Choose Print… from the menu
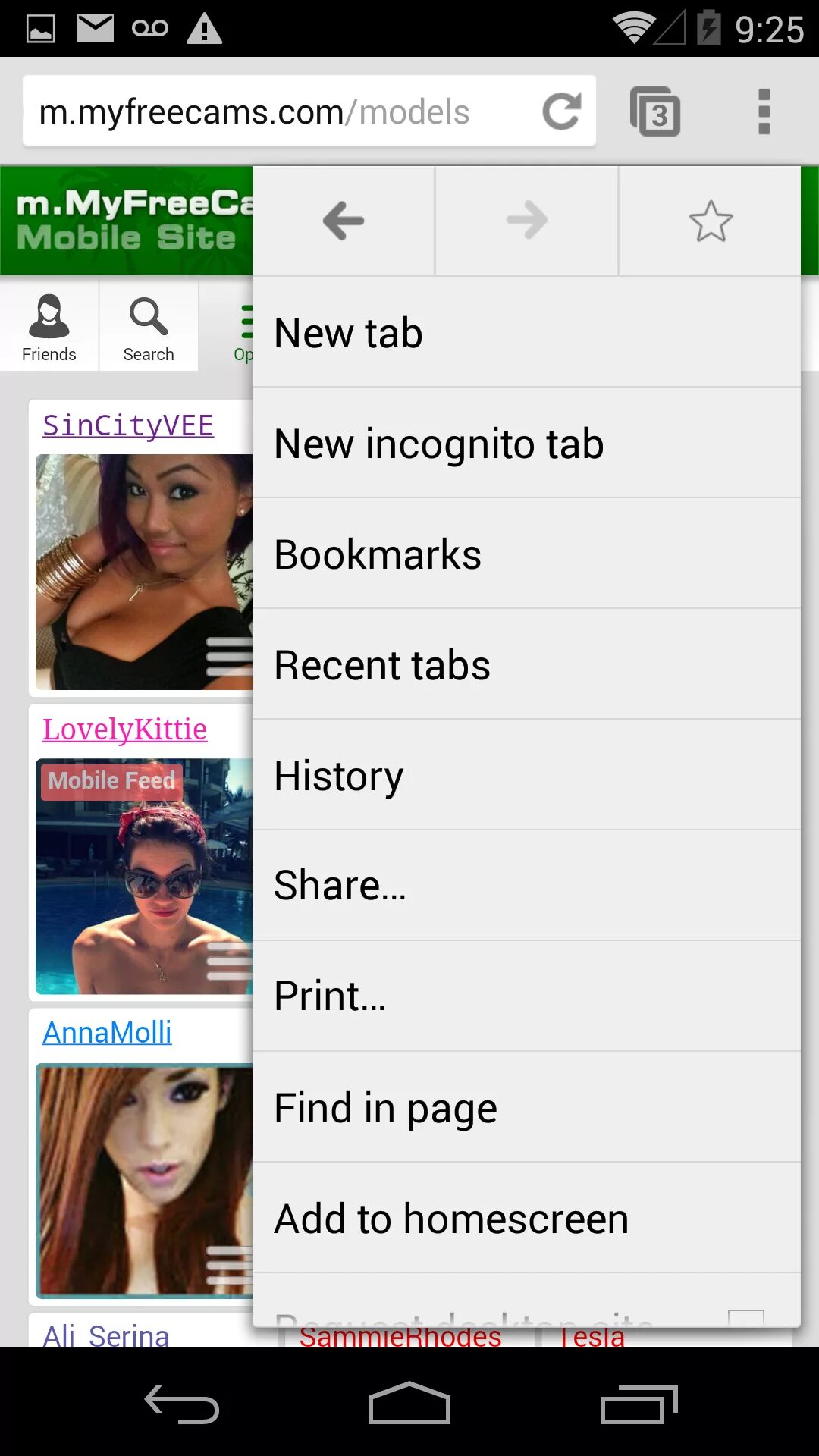Screen dimensions: 819x1456 tap(526, 996)
